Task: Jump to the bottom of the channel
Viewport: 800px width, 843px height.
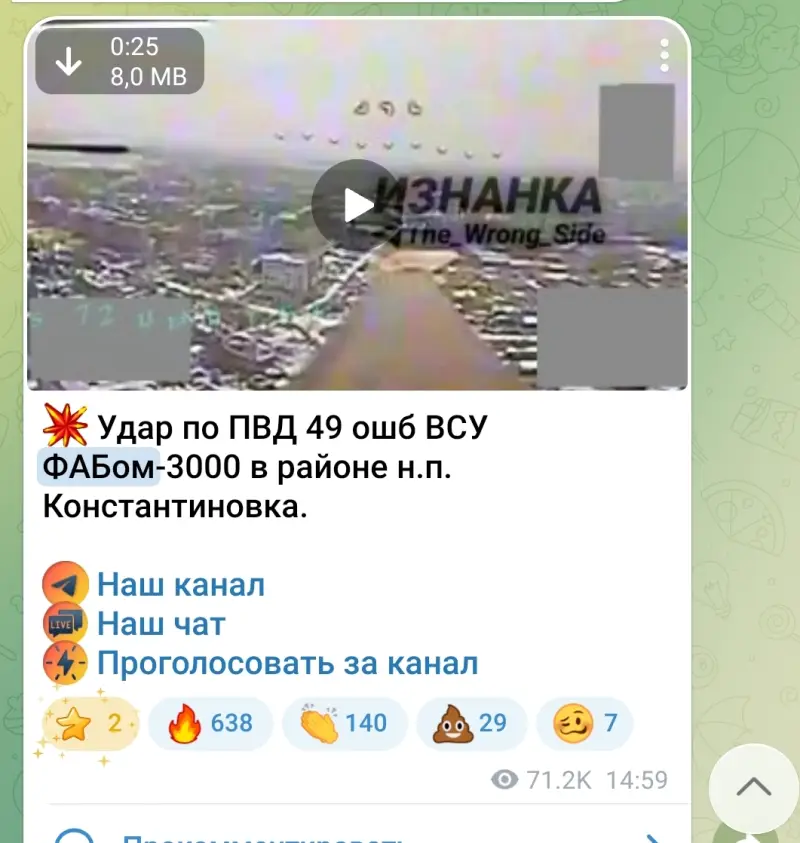Action: (753, 788)
